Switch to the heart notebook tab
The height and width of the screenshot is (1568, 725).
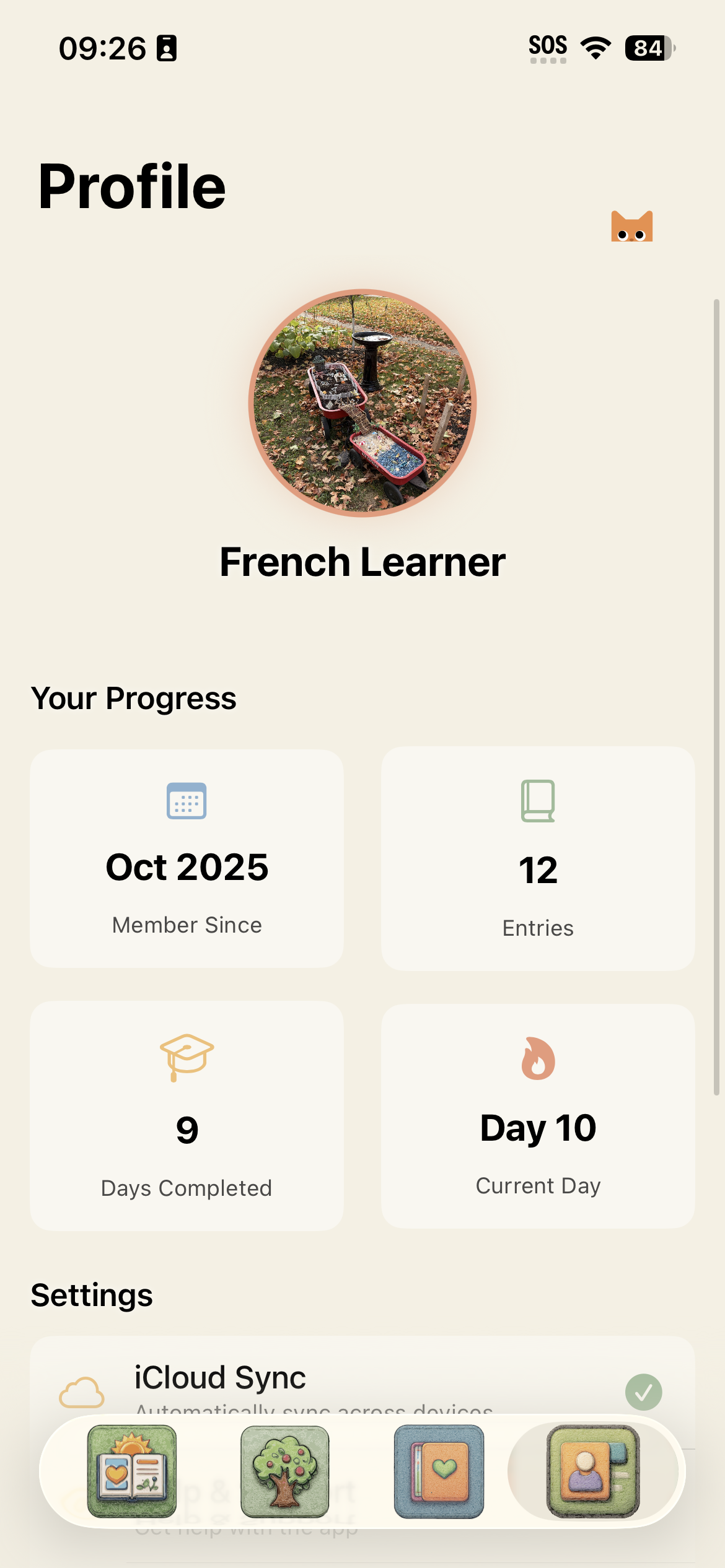pyautogui.click(x=439, y=1471)
